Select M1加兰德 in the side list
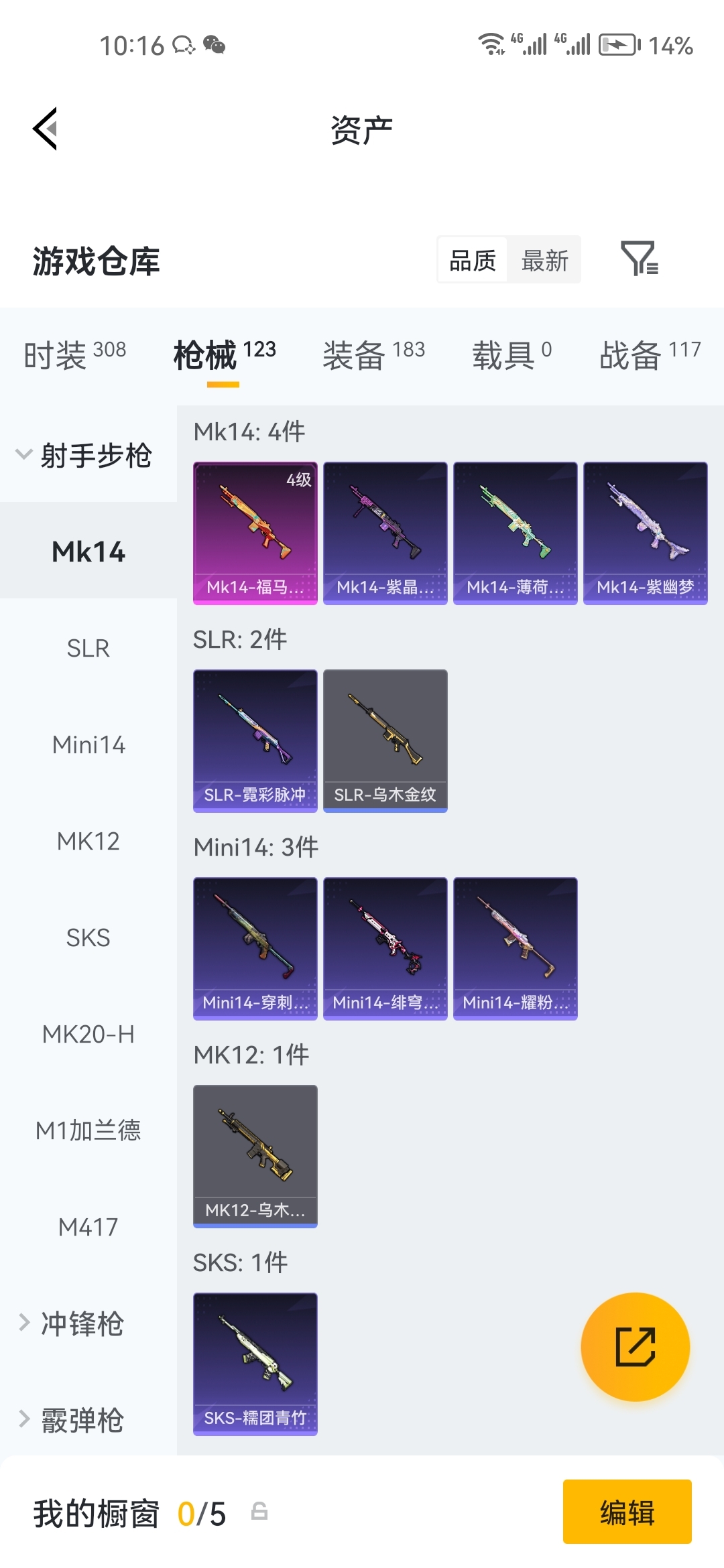Image resolution: width=724 pixels, height=1568 pixels. pos(88,1130)
